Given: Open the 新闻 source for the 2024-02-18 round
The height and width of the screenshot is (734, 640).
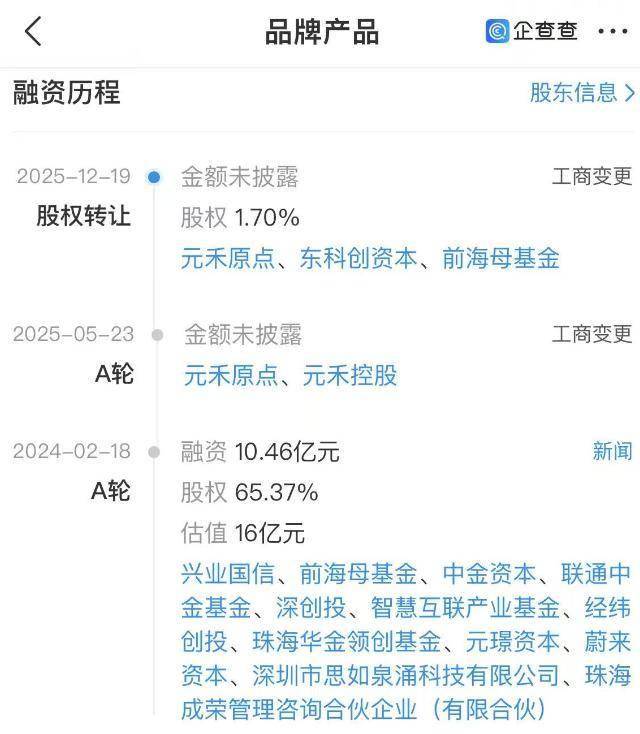Looking at the screenshot, I should tap(612, 452).
